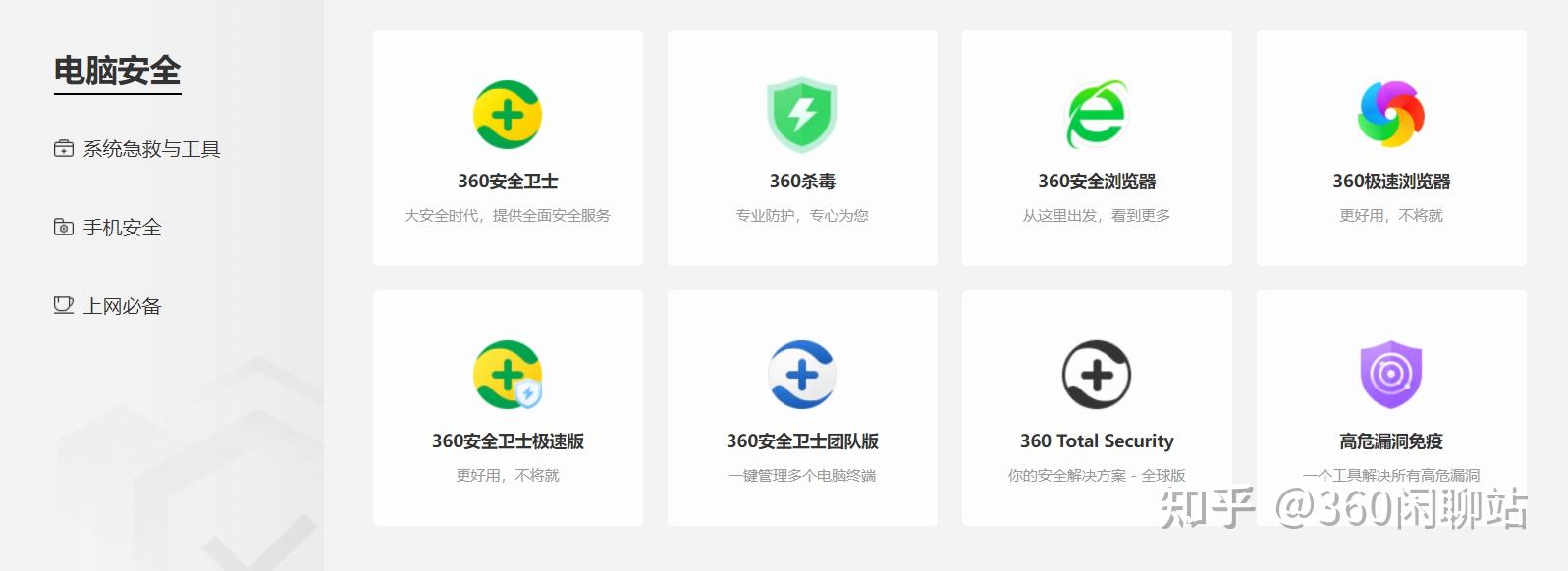Open the 360 Total Security card
The width and height of the screenshot is (1568, 571).
point(1097,408)
